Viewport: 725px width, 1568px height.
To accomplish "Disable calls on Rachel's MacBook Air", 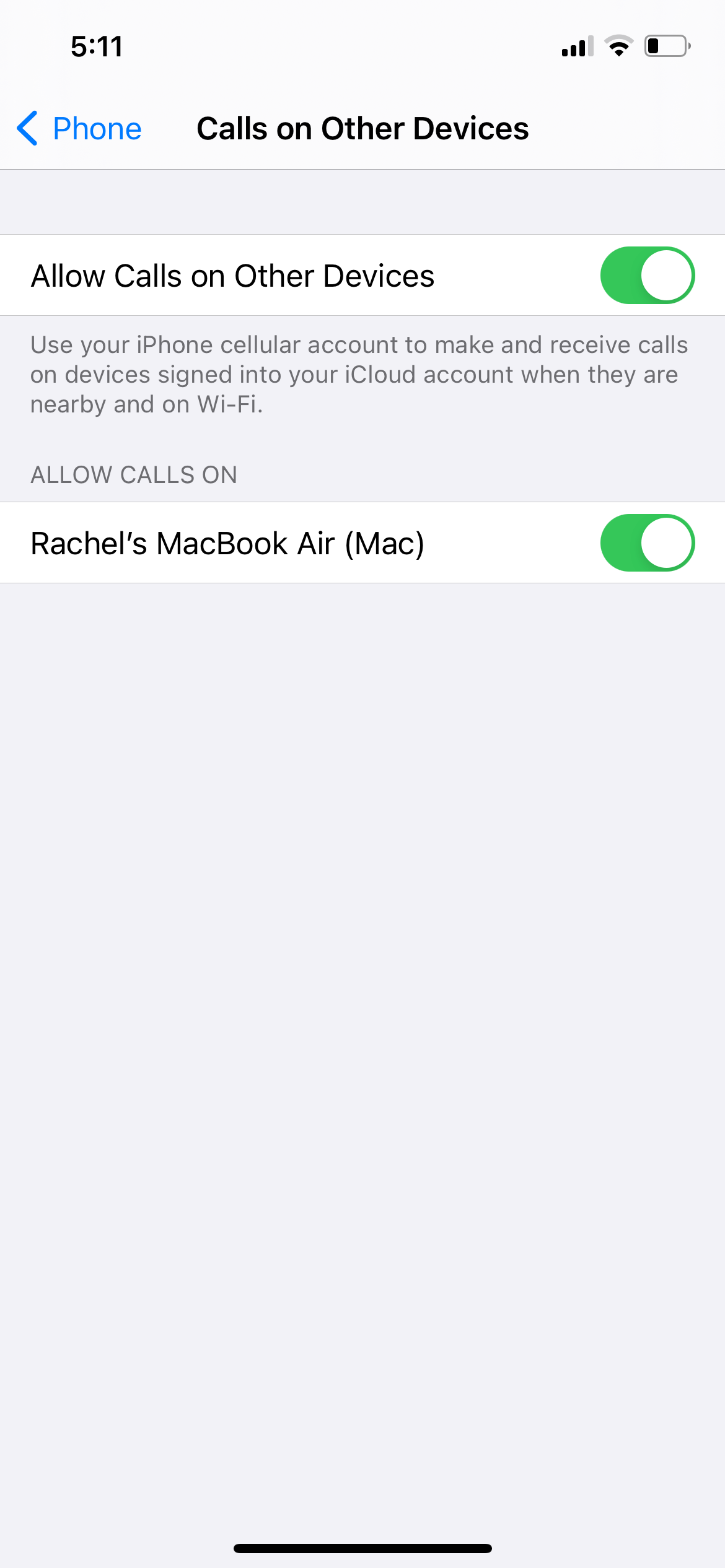I will [x=647, y=543].
